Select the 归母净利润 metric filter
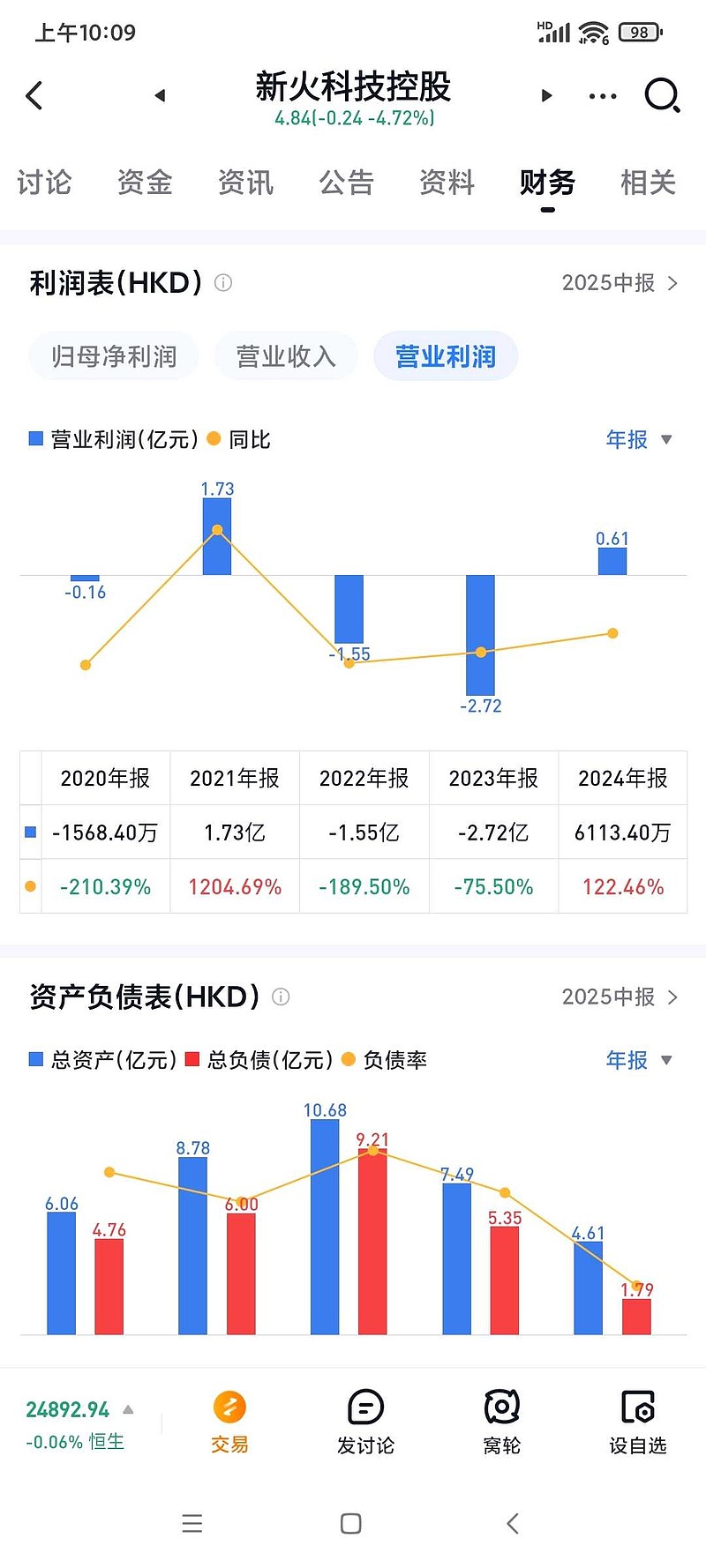706x1568 pixels. (113, 355)
